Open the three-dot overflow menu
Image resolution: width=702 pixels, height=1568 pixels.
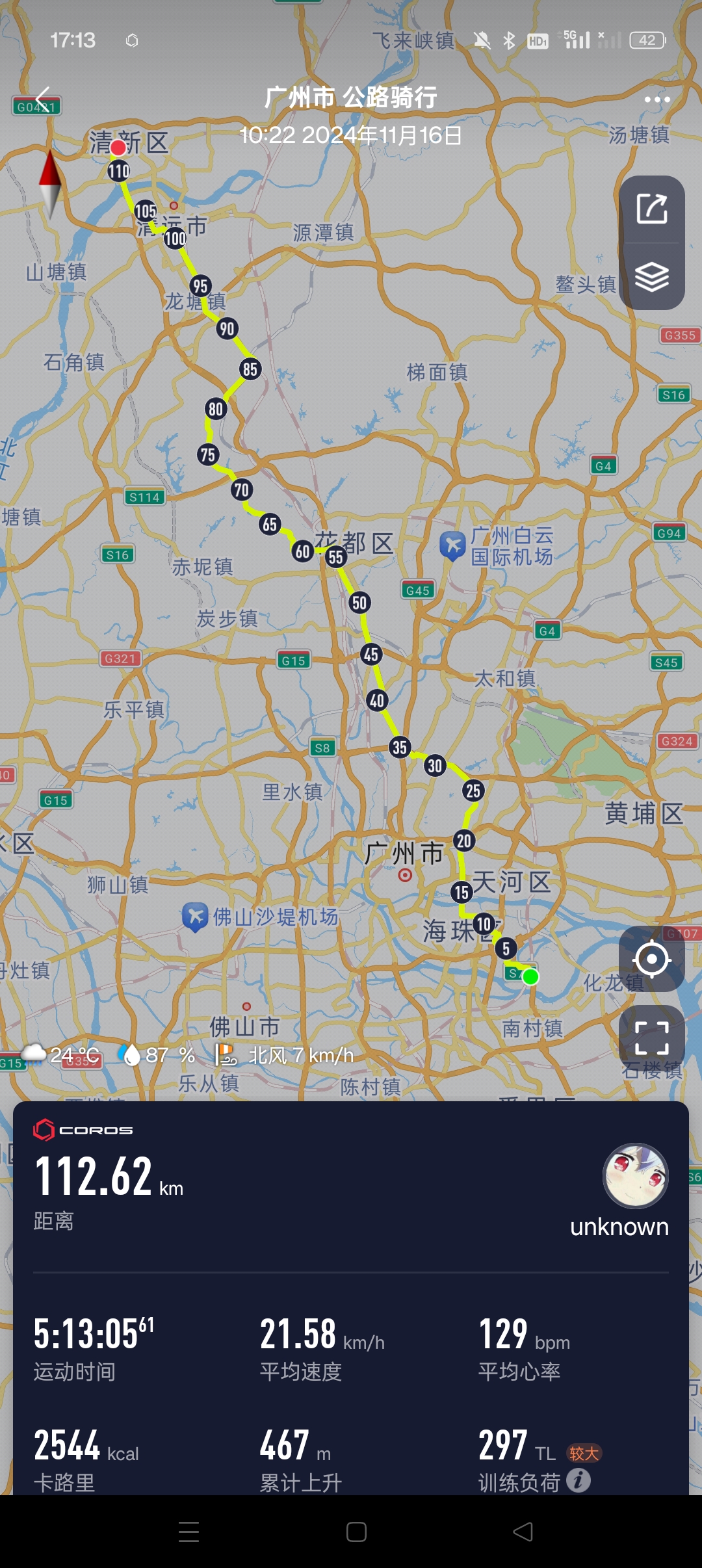click(x=658, y=99)
